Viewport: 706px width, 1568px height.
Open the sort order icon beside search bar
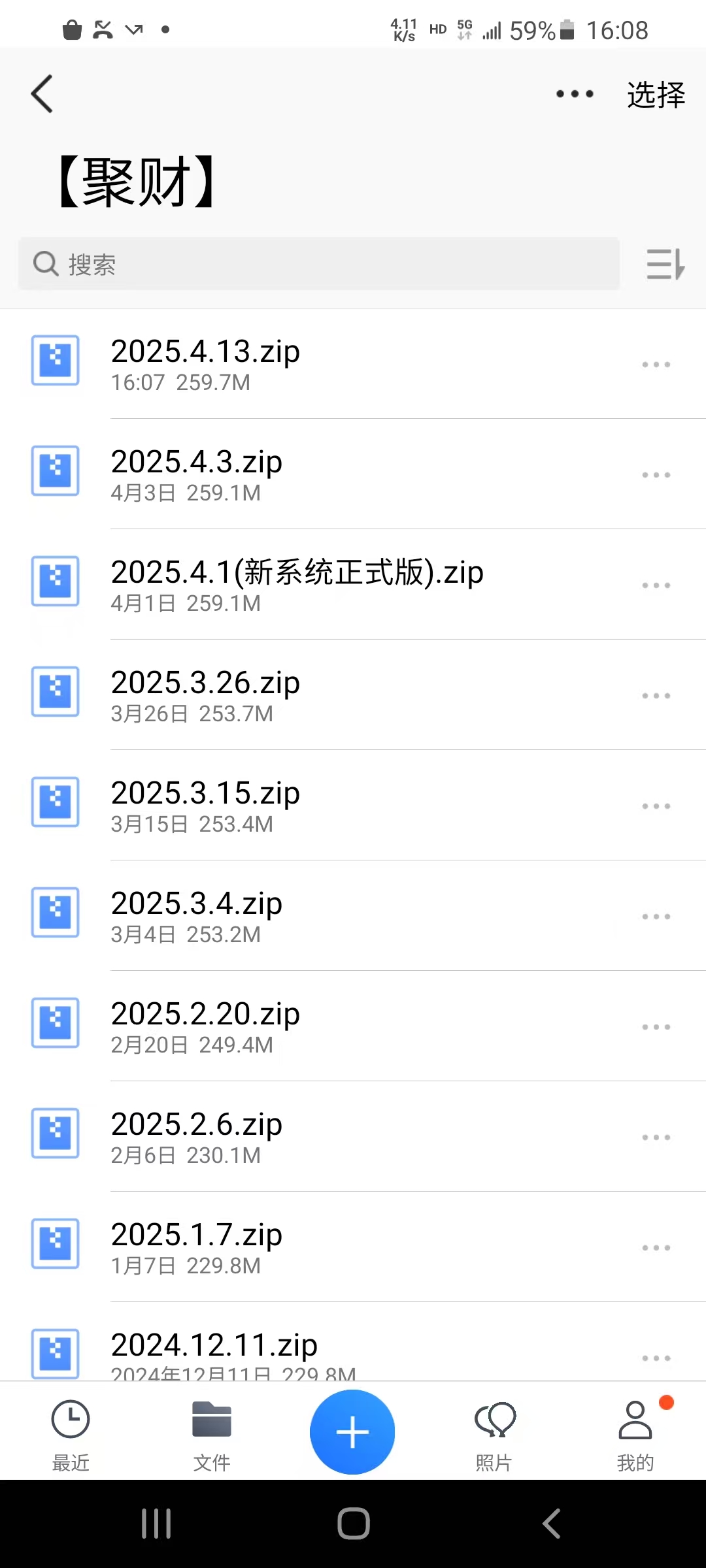click(x=663, y=265)
